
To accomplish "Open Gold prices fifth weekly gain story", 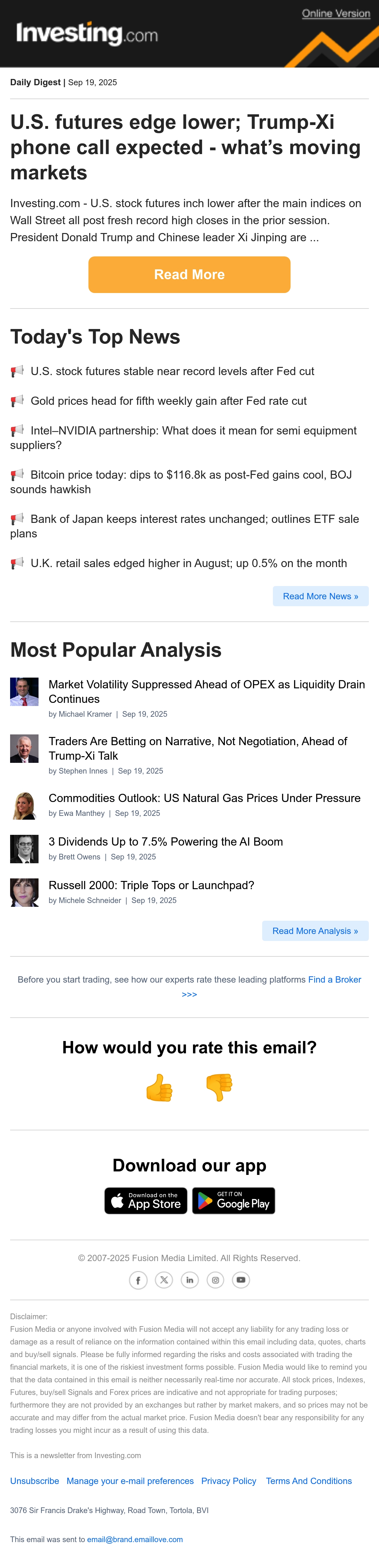I will [x=169, y=401].
